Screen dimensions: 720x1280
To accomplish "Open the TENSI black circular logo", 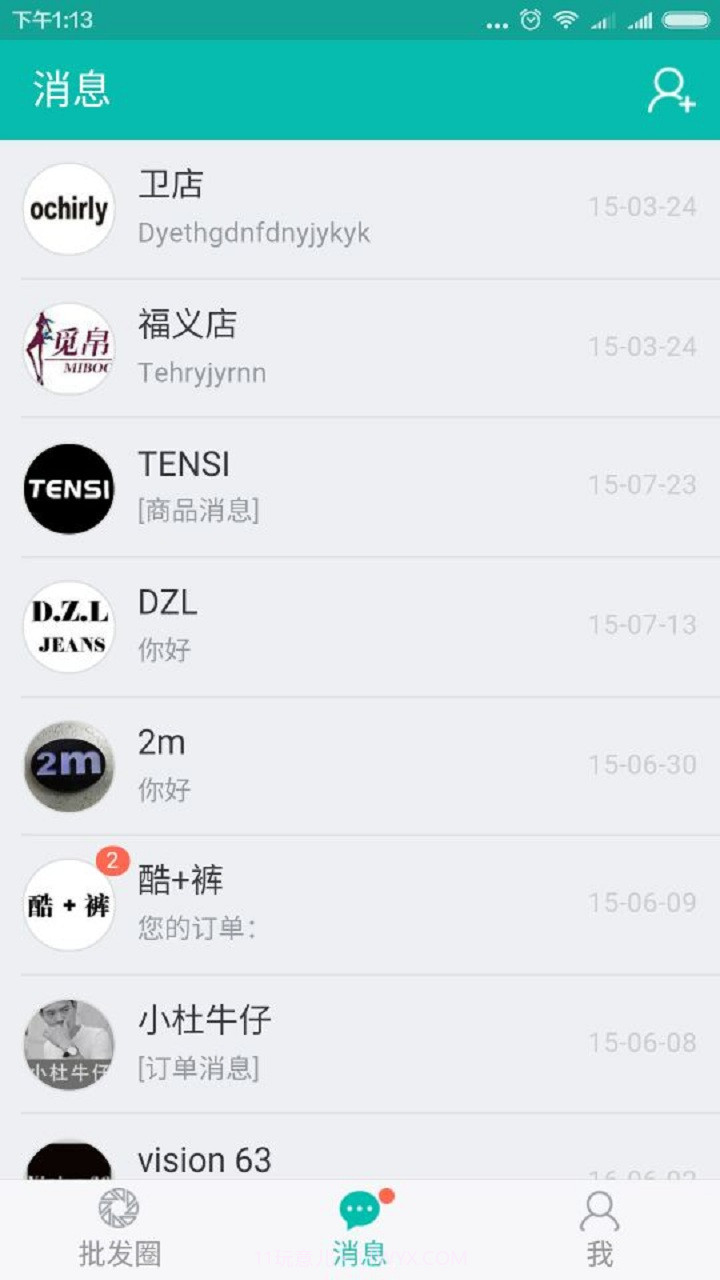I will pyautogui.click(x=68, y=488).
